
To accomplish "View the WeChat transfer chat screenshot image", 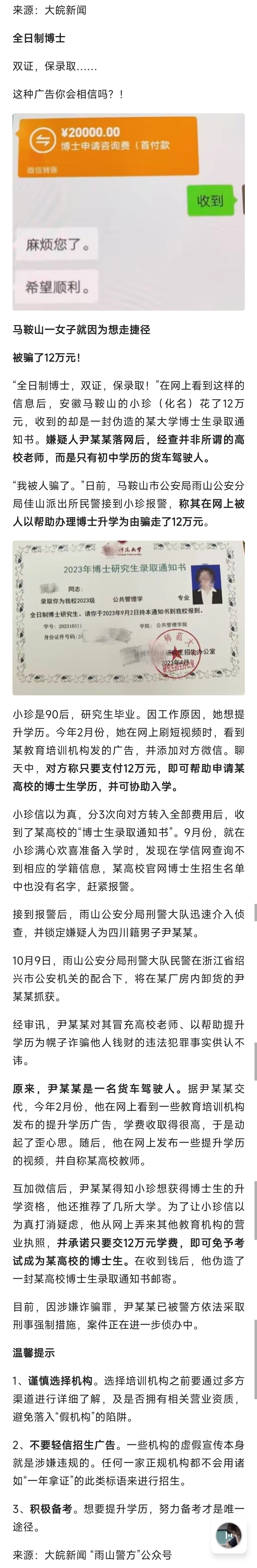I will pos(128,211).
